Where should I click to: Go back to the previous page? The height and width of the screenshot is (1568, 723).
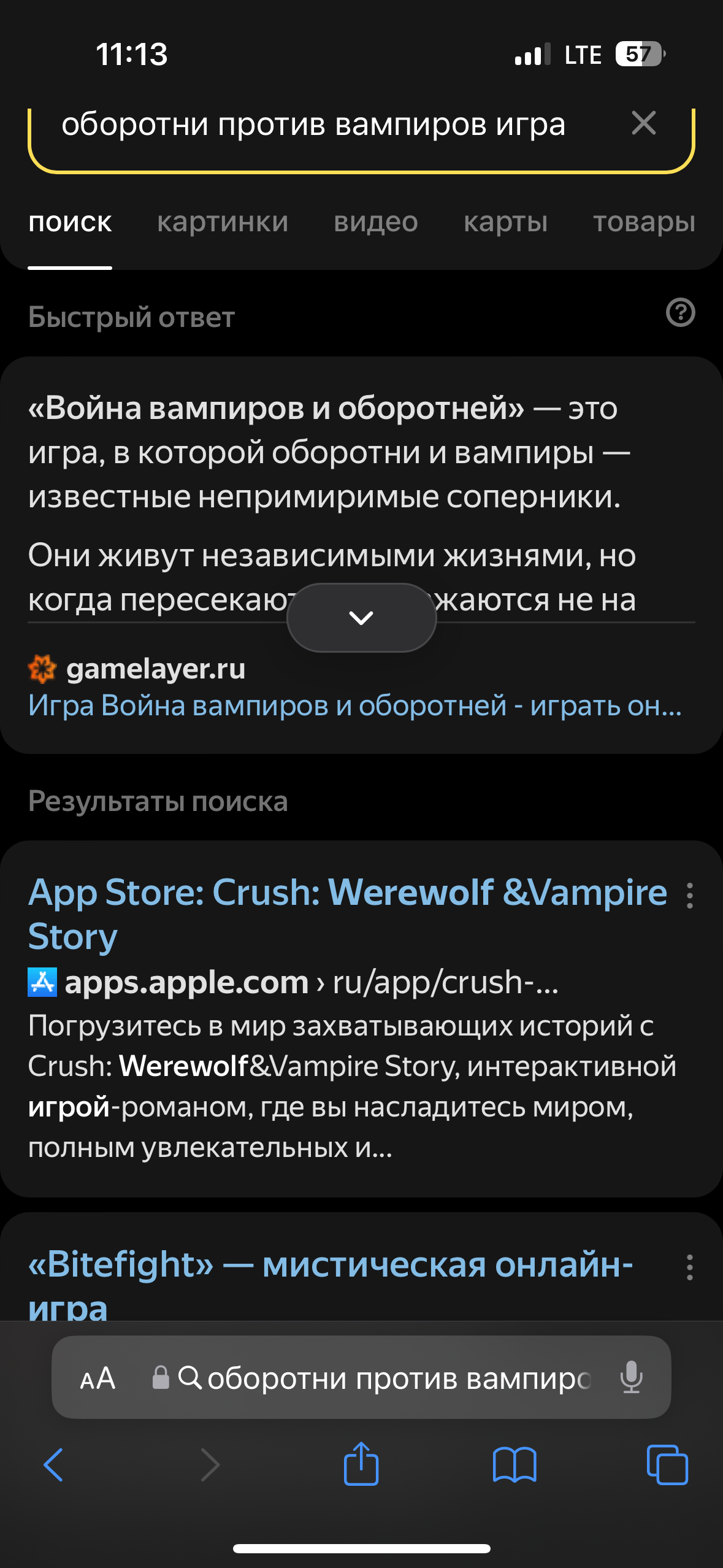pyautogui.click(x=53, y=1465)
